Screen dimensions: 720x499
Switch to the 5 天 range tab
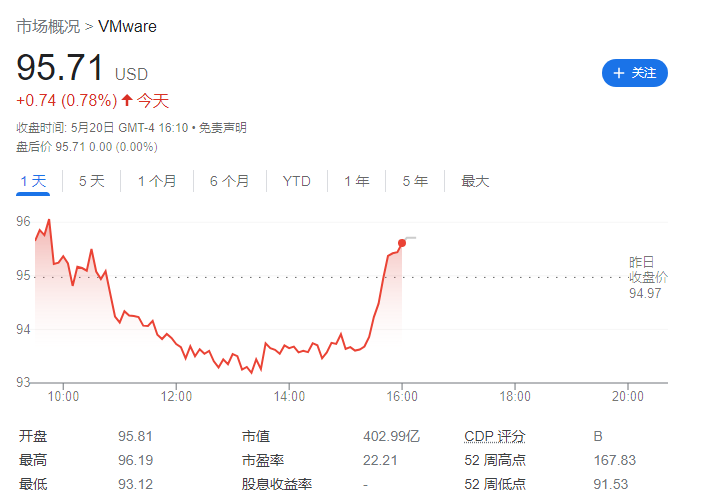pos(91,181)
